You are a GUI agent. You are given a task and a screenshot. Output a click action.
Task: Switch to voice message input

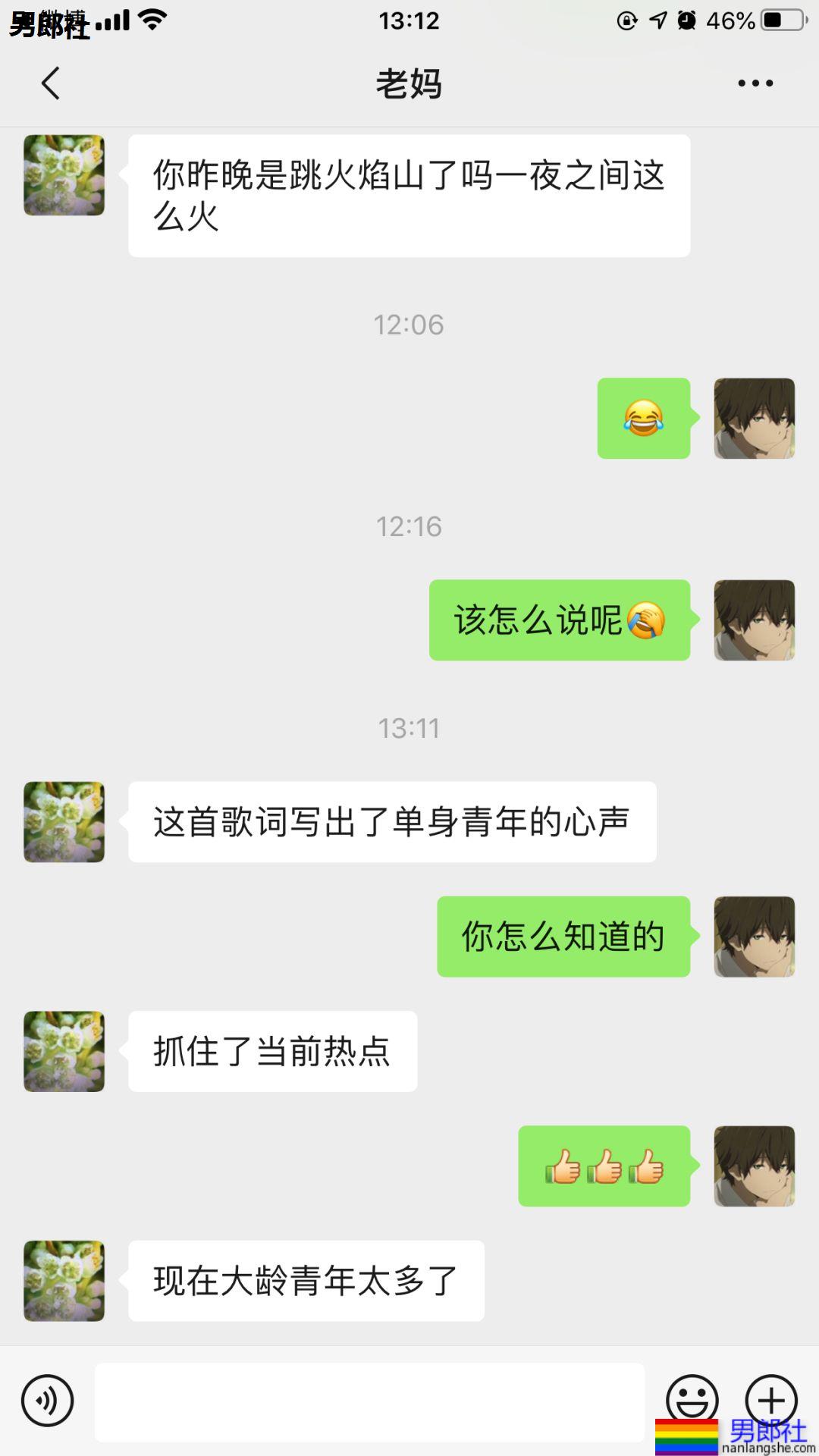coord(48,1401)
